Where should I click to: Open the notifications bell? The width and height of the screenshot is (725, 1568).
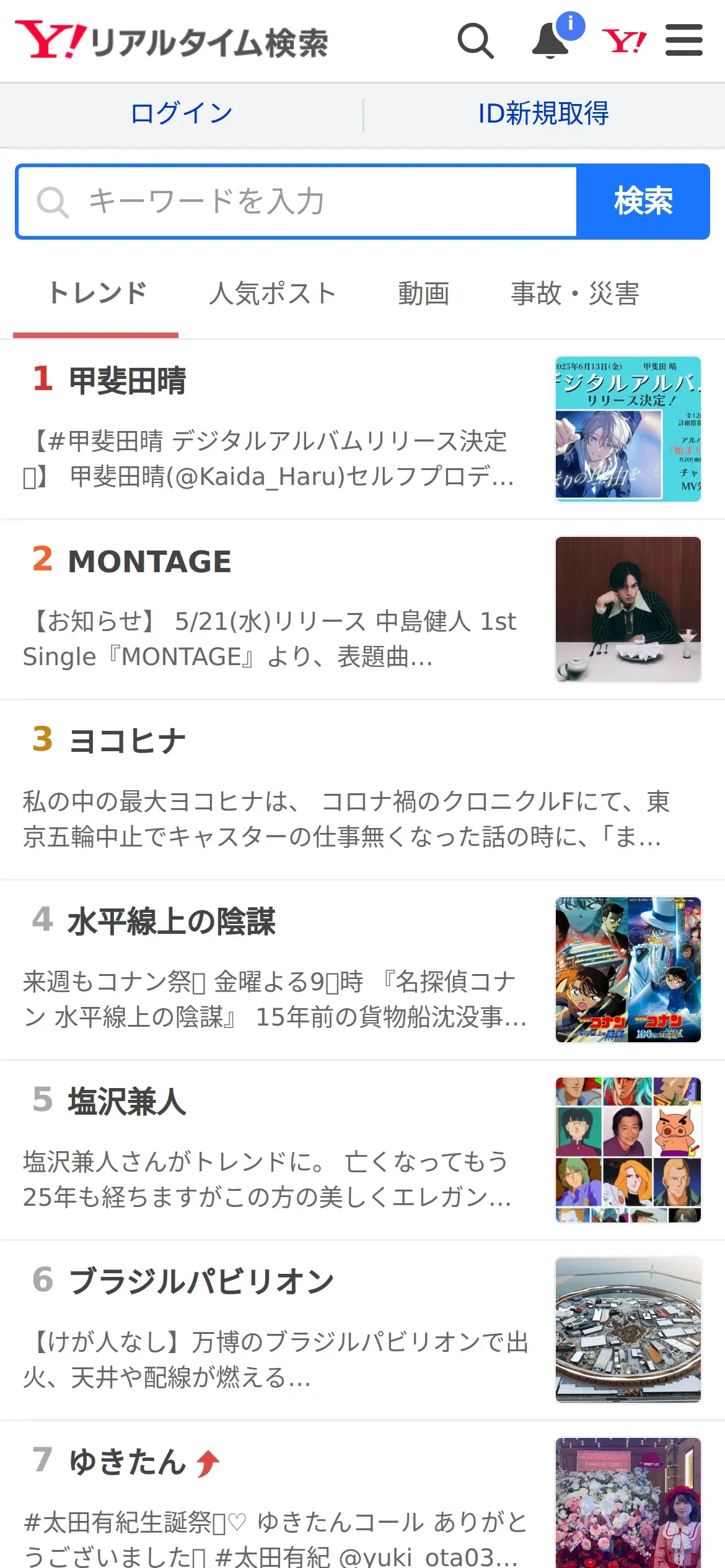(550, 41)
